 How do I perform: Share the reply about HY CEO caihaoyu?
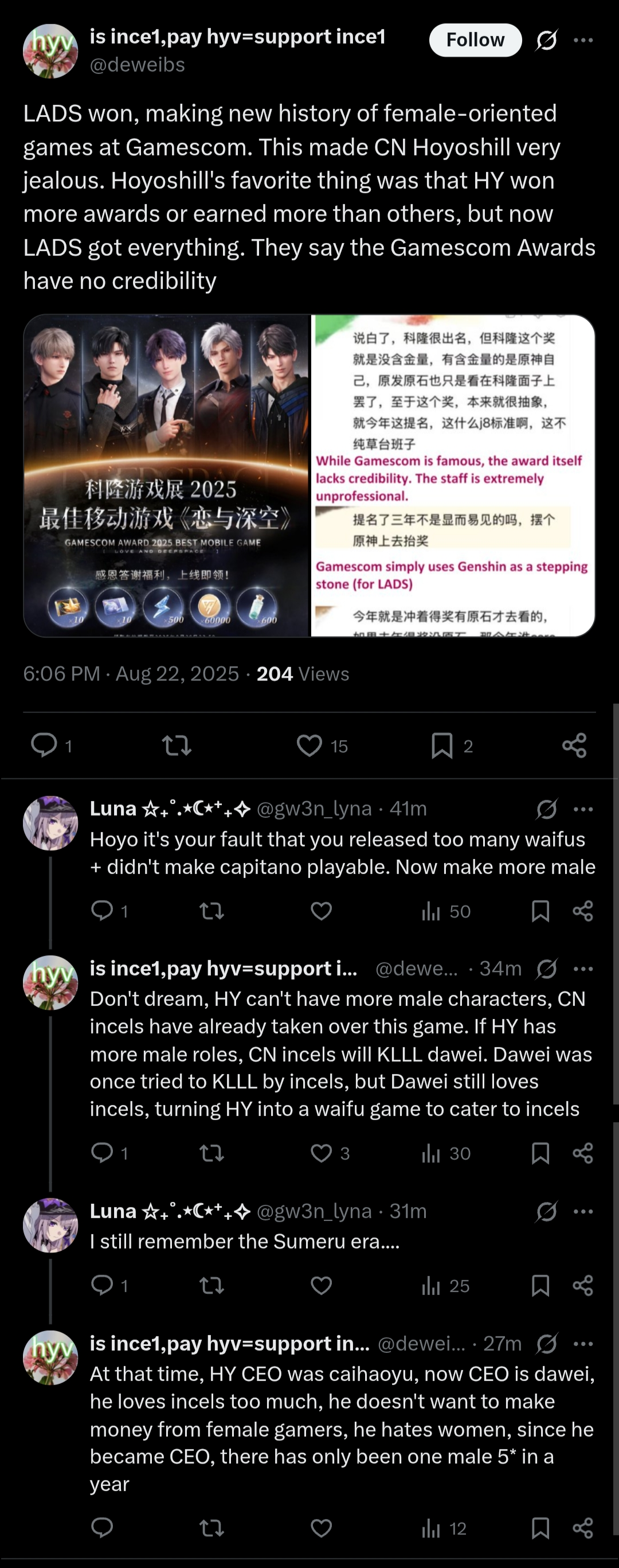coord(582,1528)
